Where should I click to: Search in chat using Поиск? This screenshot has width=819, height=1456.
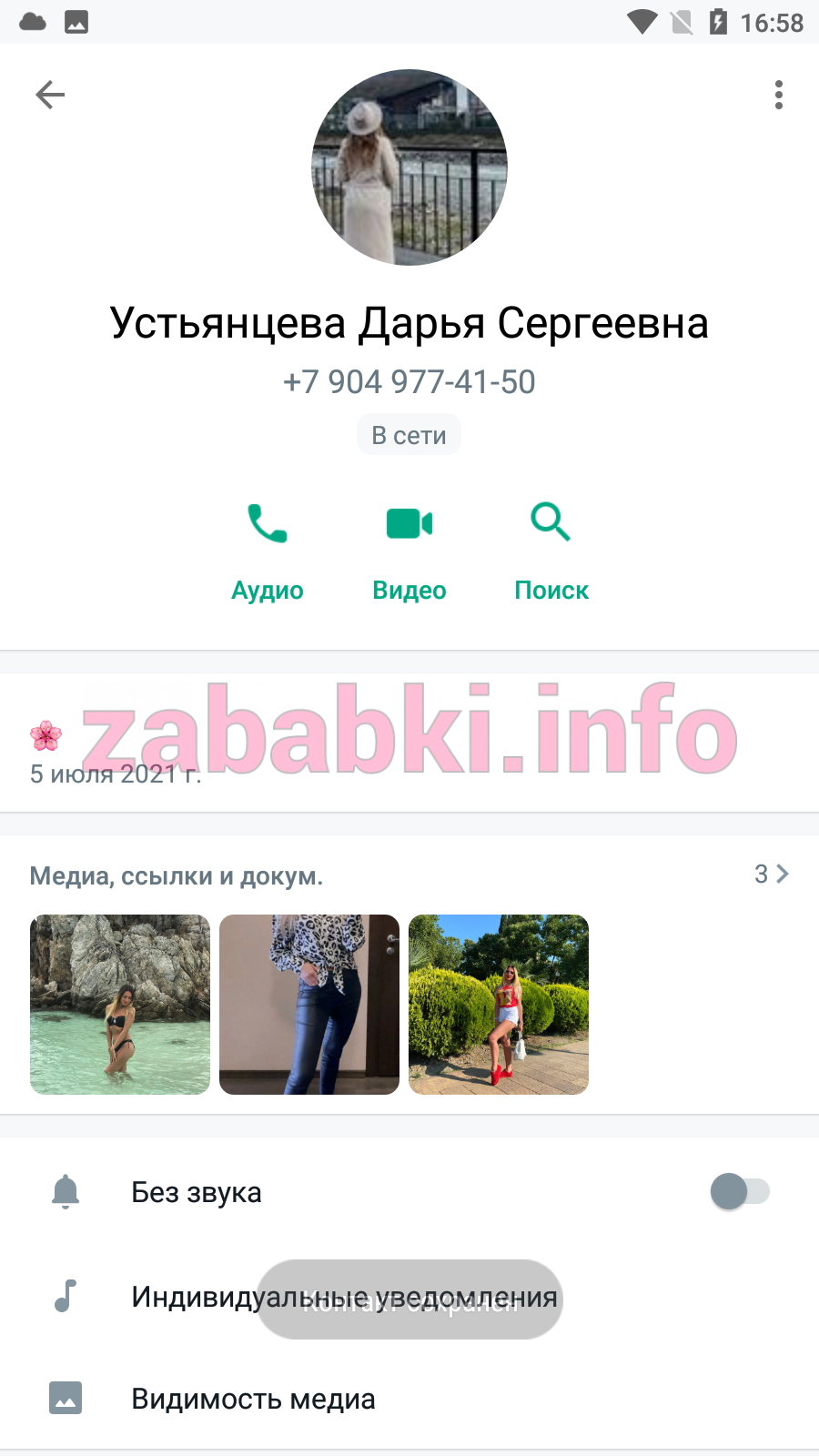(551, 551)
